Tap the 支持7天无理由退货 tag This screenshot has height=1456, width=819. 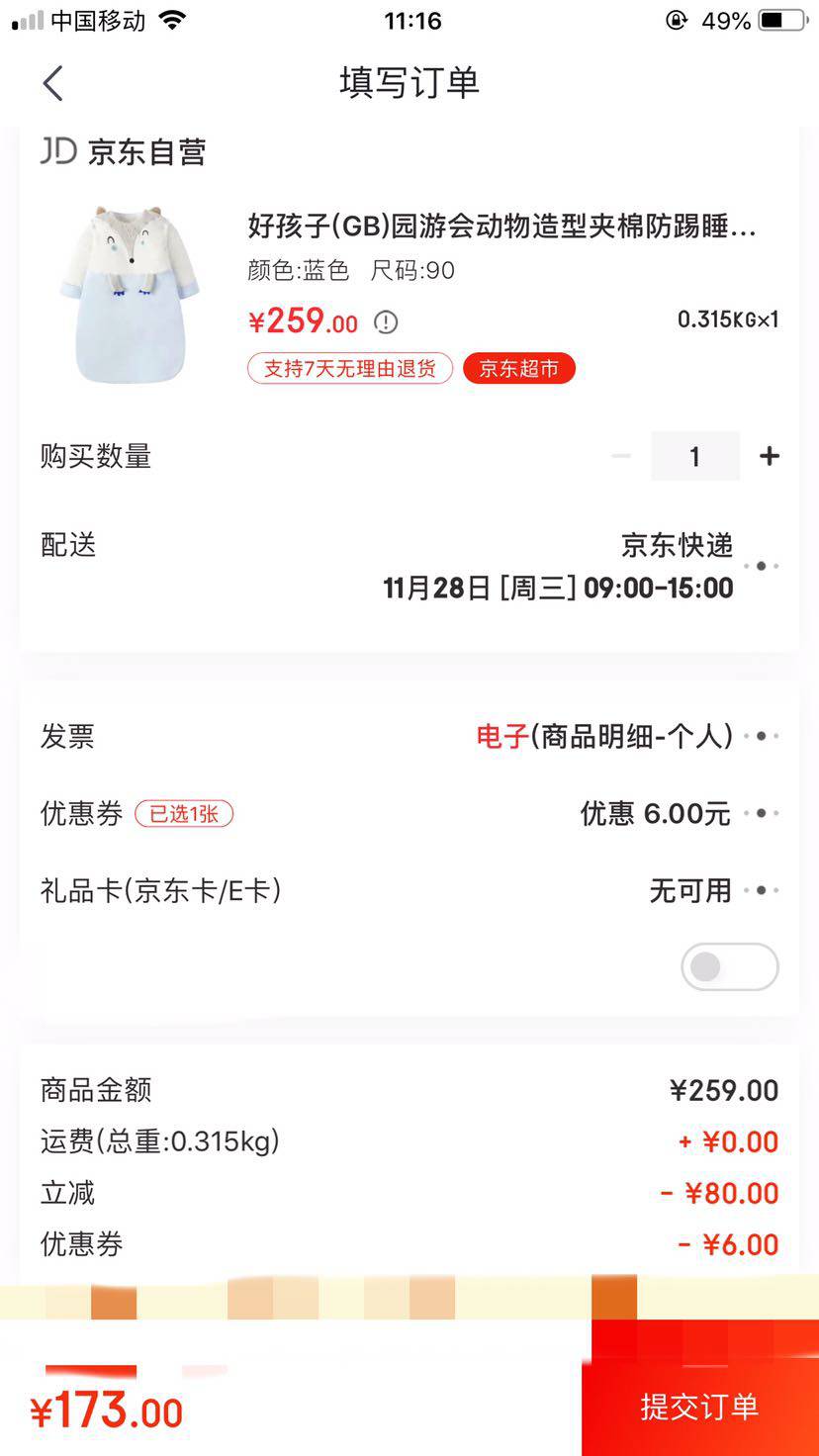coord(350,368)
